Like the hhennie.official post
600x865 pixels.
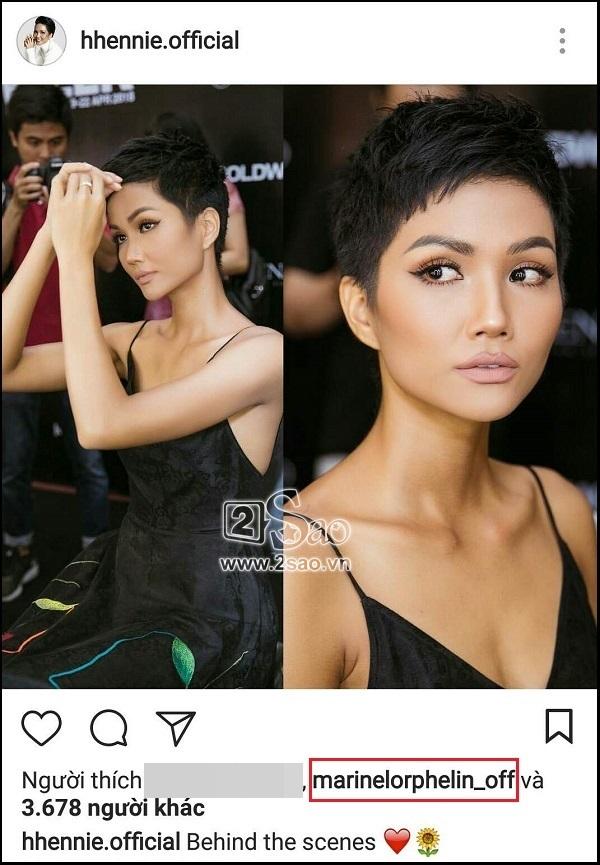pos(41,728)
